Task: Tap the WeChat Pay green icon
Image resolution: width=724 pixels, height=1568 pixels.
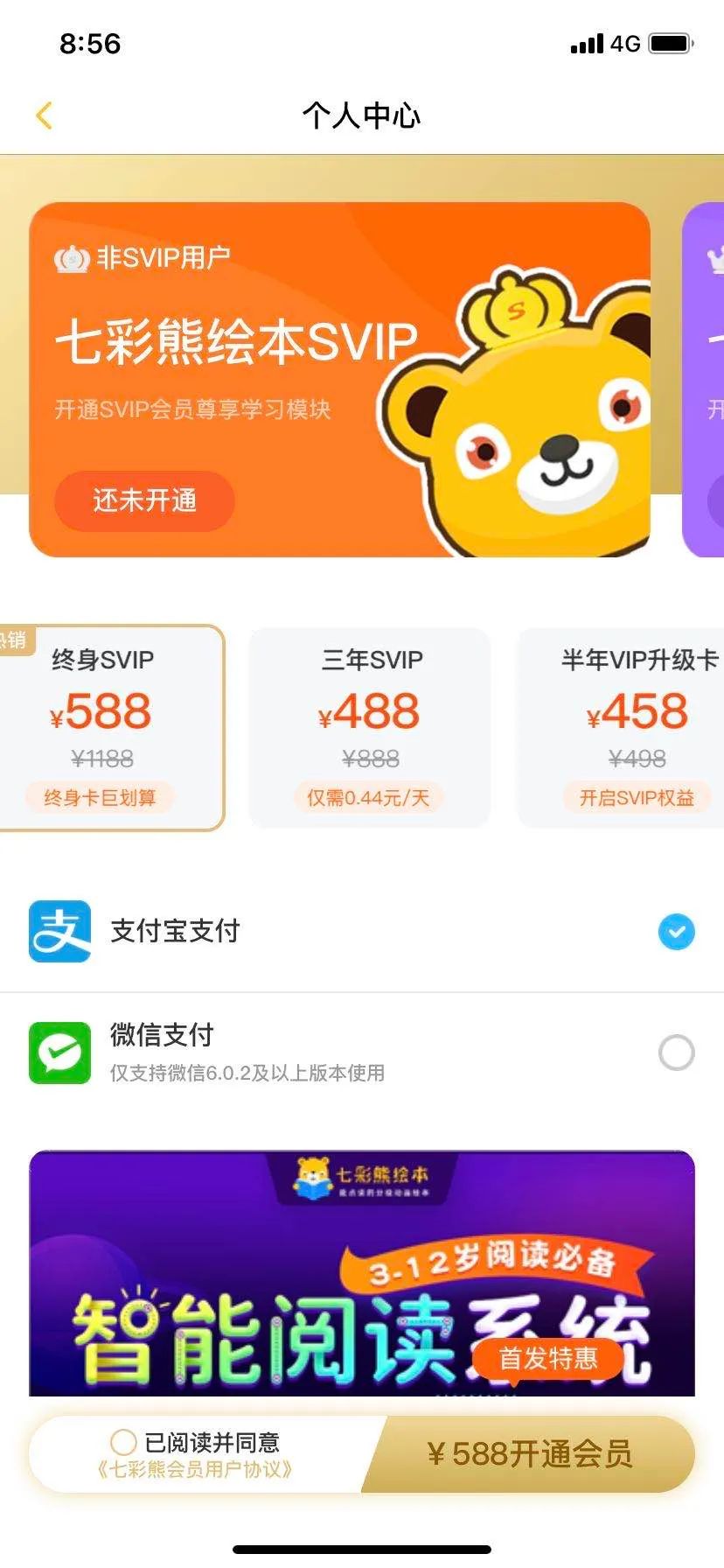Action: (x=59, y=1053)
